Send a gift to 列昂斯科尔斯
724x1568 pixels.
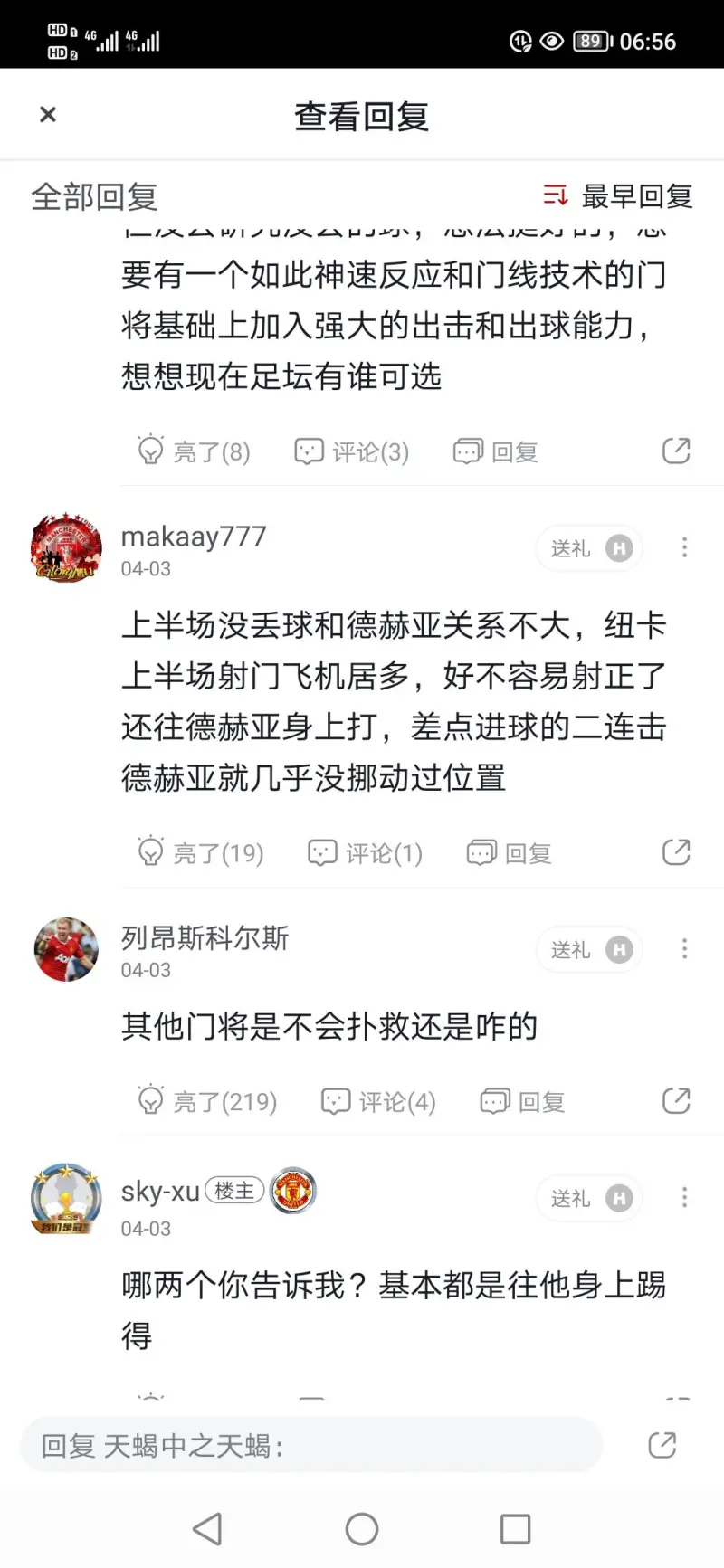click(589, 949)
